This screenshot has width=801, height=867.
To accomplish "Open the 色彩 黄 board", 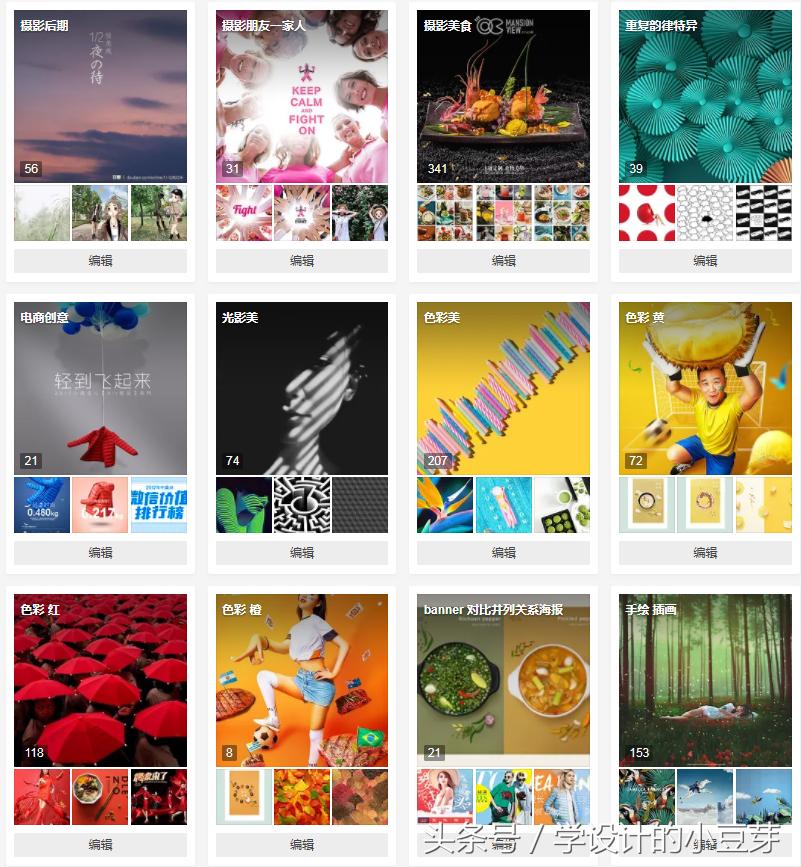I will tap(705, 388).
